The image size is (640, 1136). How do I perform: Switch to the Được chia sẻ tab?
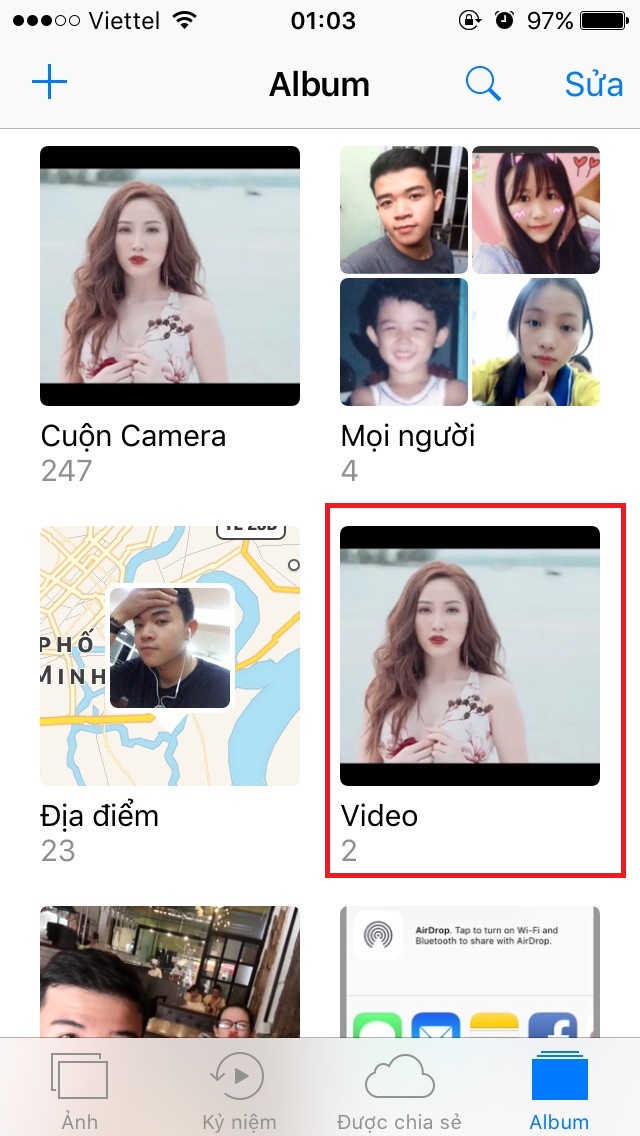click(399, 1088)
